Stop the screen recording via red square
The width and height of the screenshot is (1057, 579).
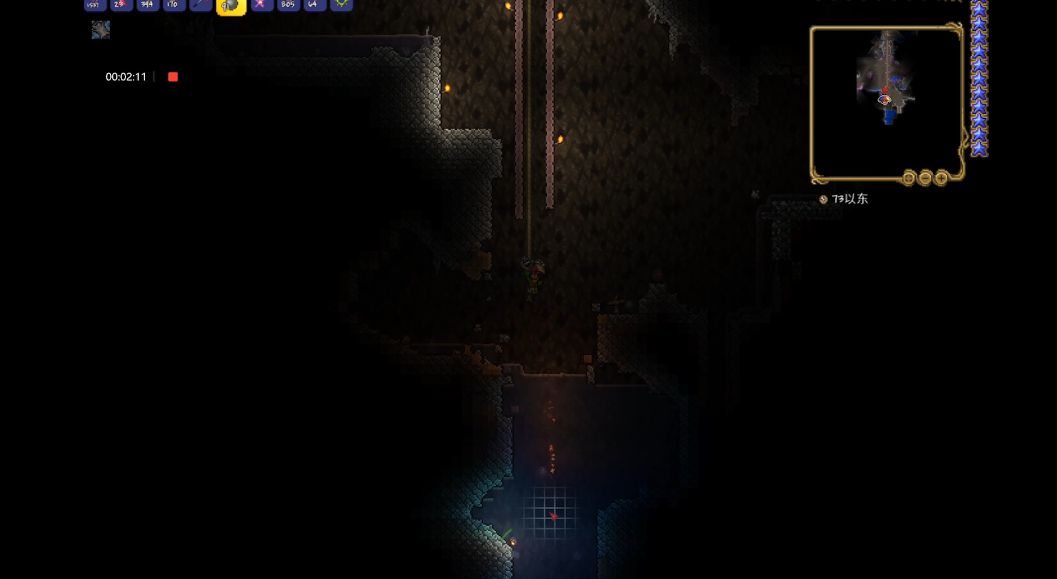[173, 77]
